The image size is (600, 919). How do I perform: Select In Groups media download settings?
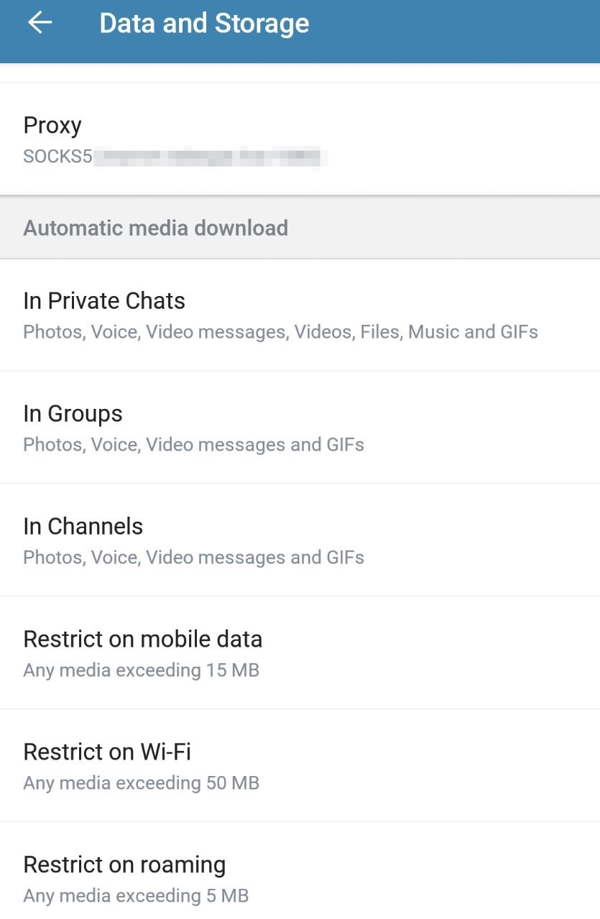pos(300,428)
